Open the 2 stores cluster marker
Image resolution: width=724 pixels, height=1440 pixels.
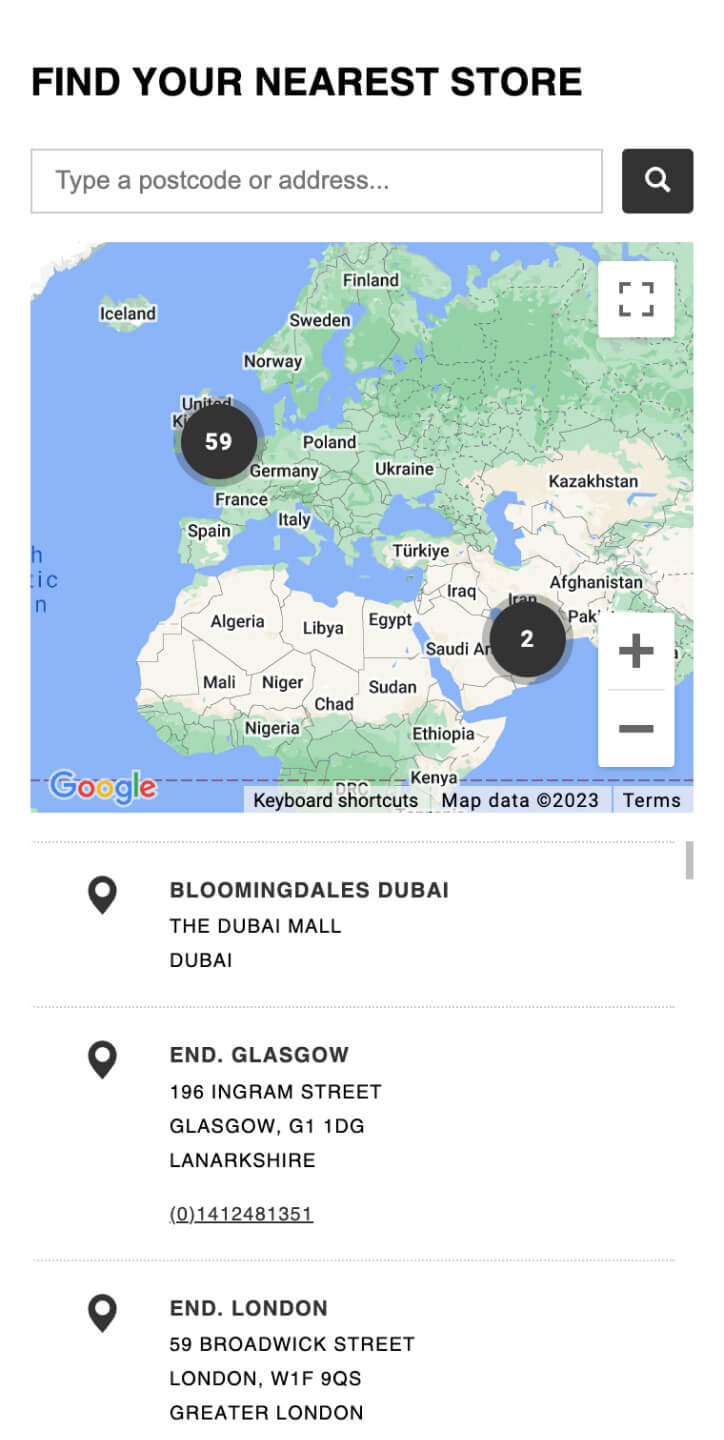point(527,639)
